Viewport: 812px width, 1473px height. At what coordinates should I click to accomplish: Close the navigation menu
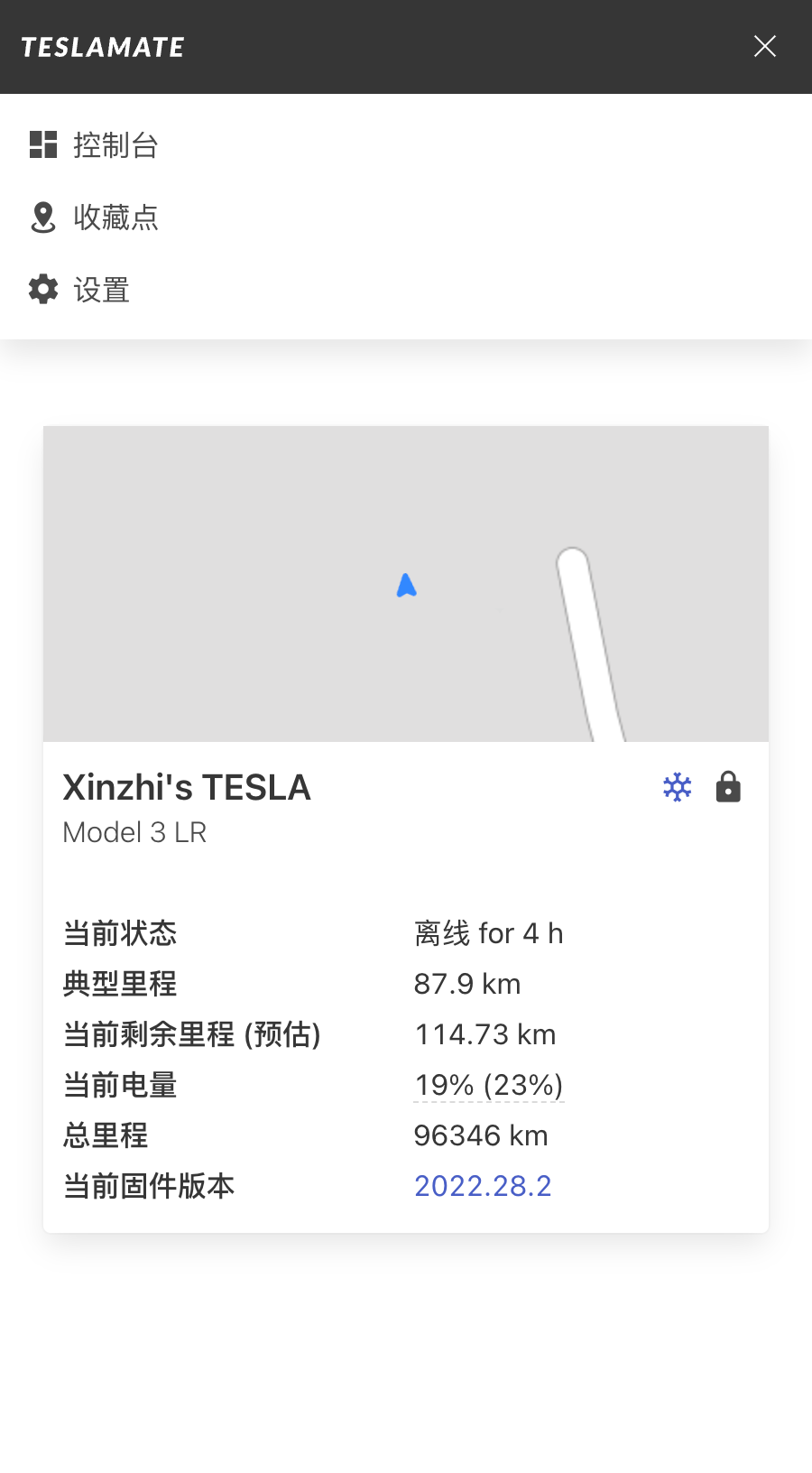764,47
